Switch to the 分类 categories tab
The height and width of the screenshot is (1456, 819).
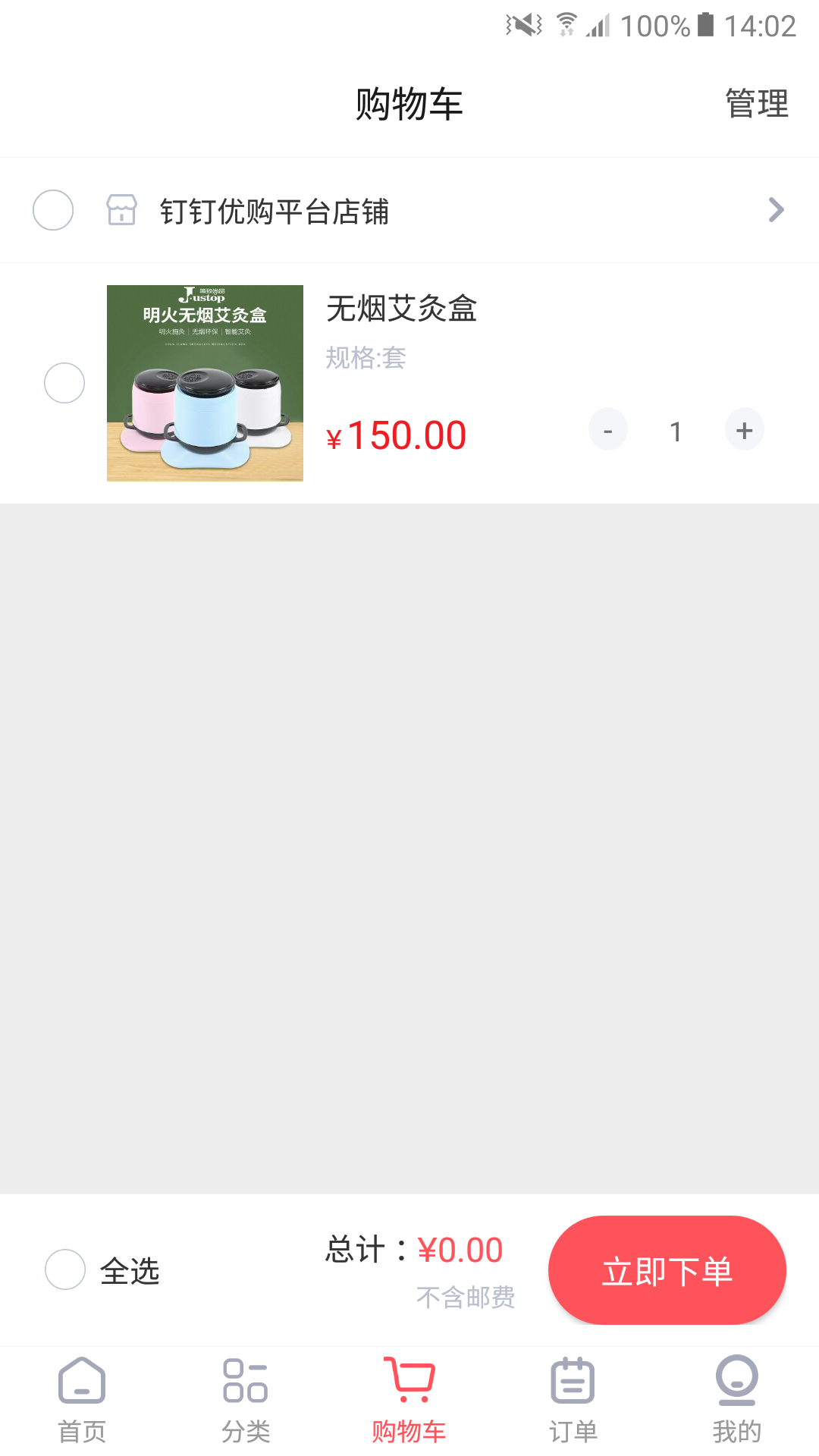pos(246,1399)
